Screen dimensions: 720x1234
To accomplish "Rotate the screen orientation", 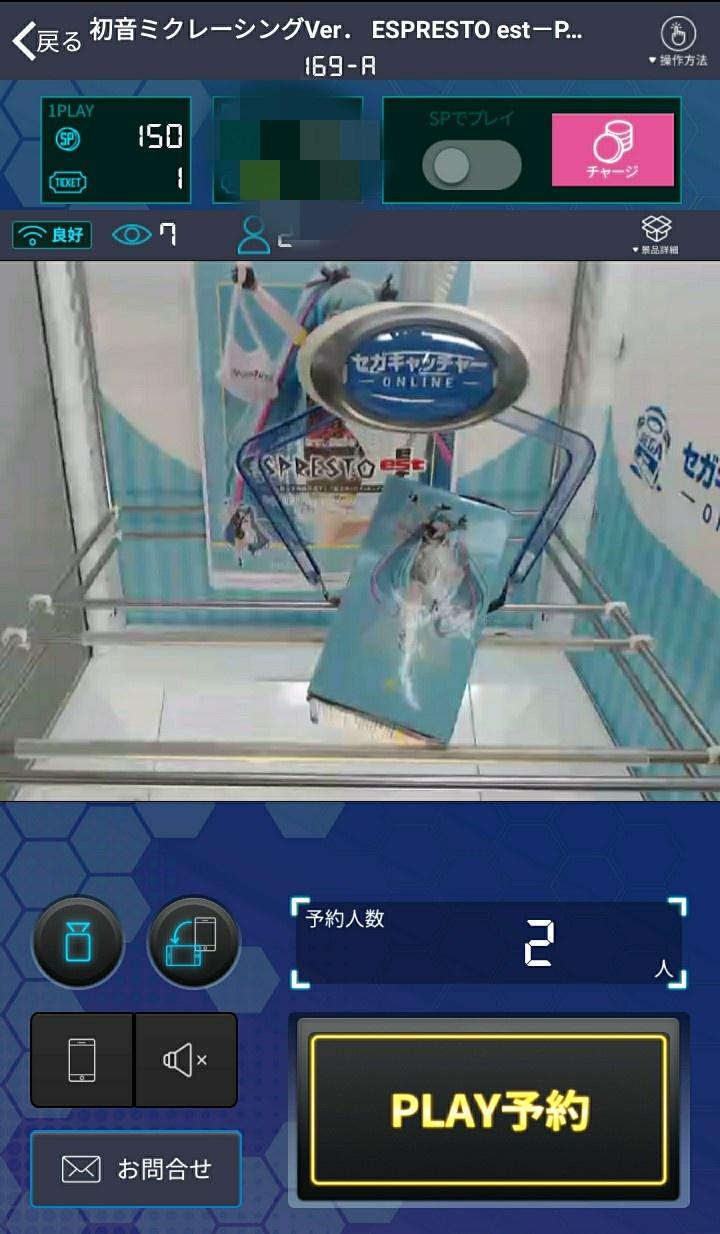I will (x=192, y=943).
